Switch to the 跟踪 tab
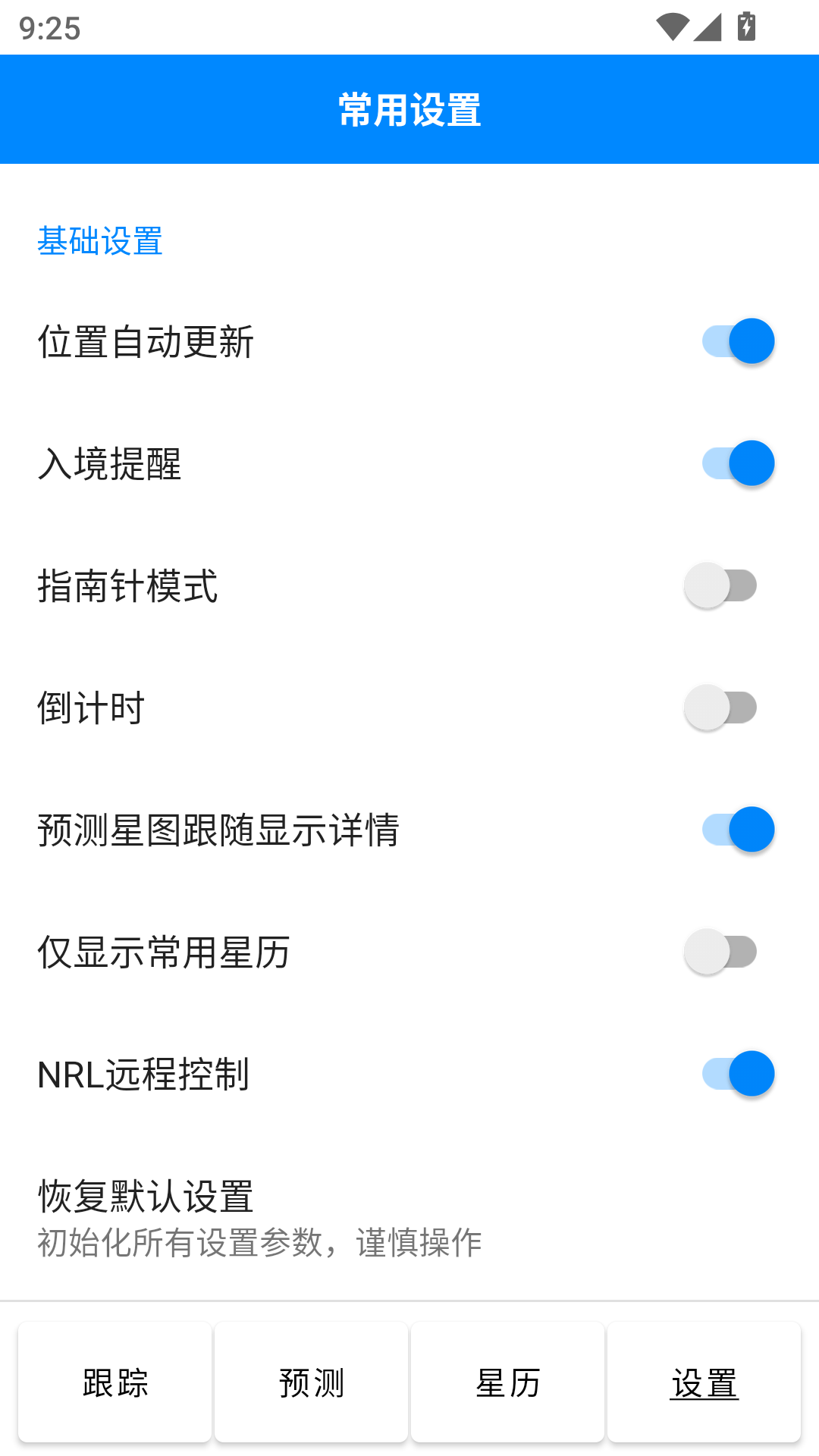The height and width of the screenshot is (1456, 819). coord(115,1382)
